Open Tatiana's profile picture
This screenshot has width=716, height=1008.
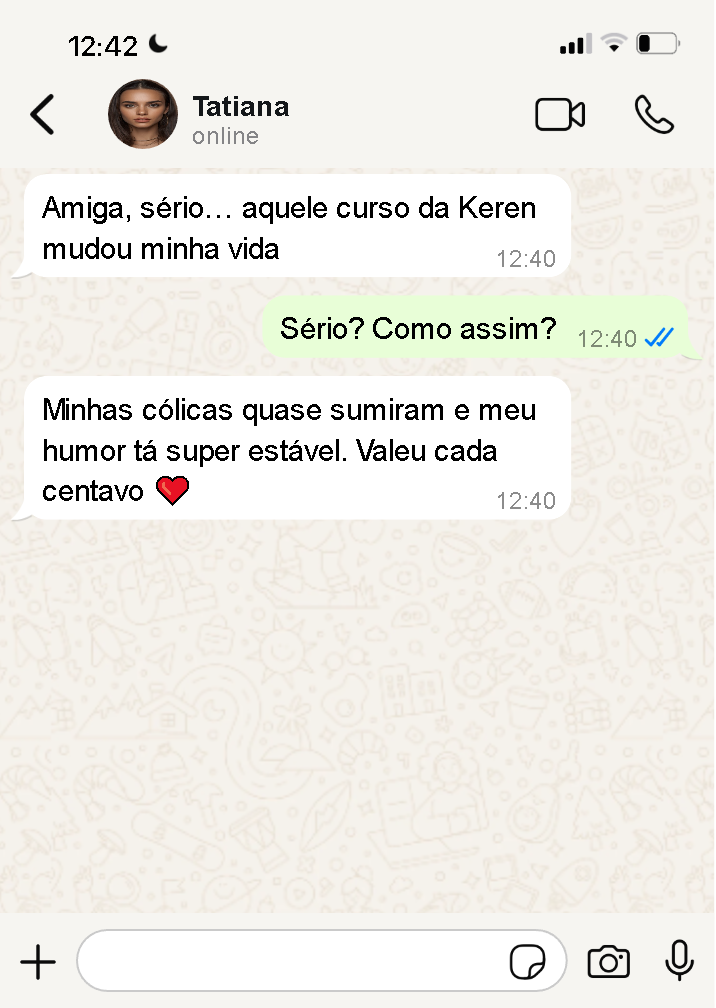pos(143,115)
